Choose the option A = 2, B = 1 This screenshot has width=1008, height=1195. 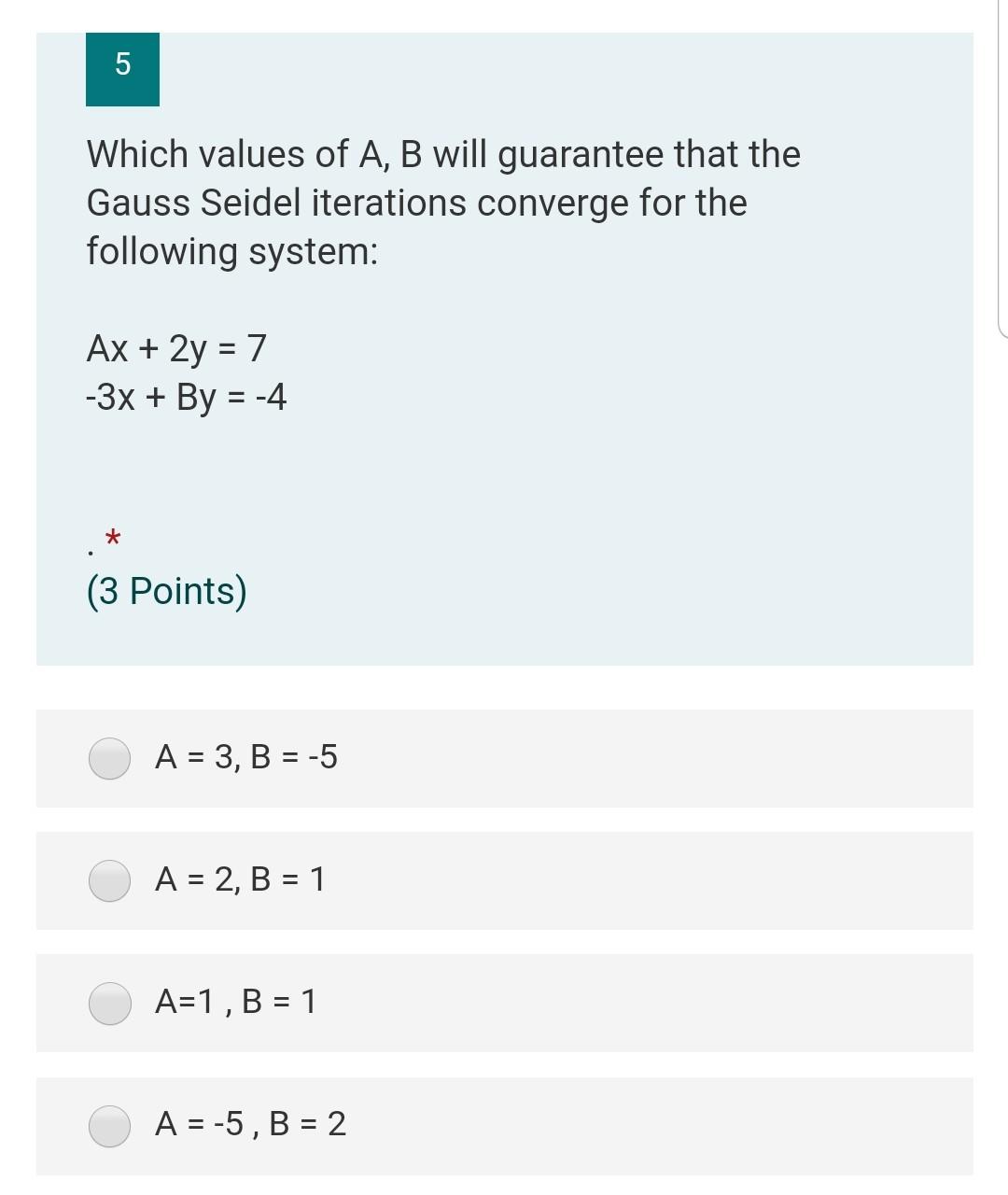(110, 880)
